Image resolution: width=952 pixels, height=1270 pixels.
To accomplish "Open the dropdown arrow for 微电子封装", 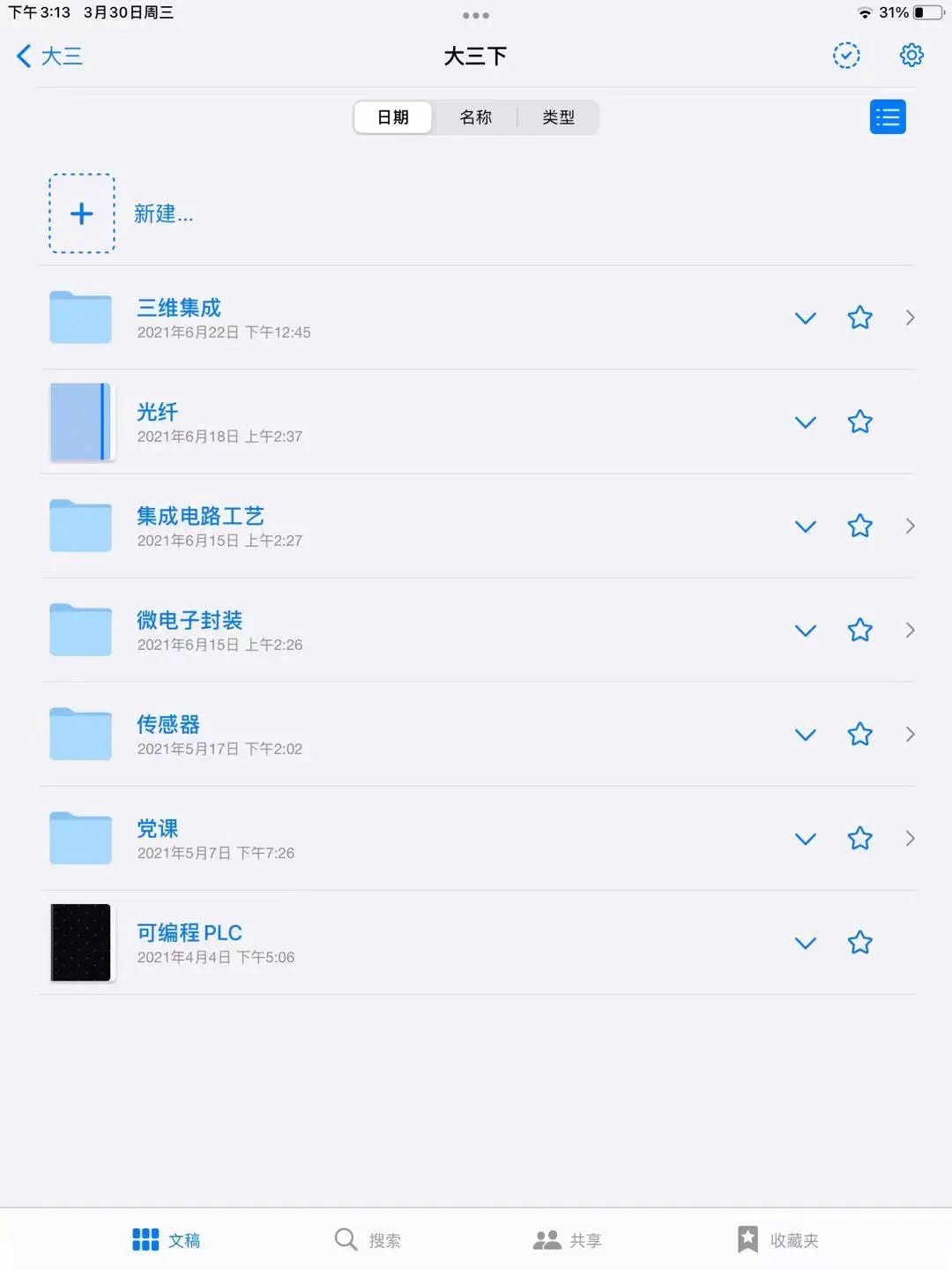I will [805, 630].
